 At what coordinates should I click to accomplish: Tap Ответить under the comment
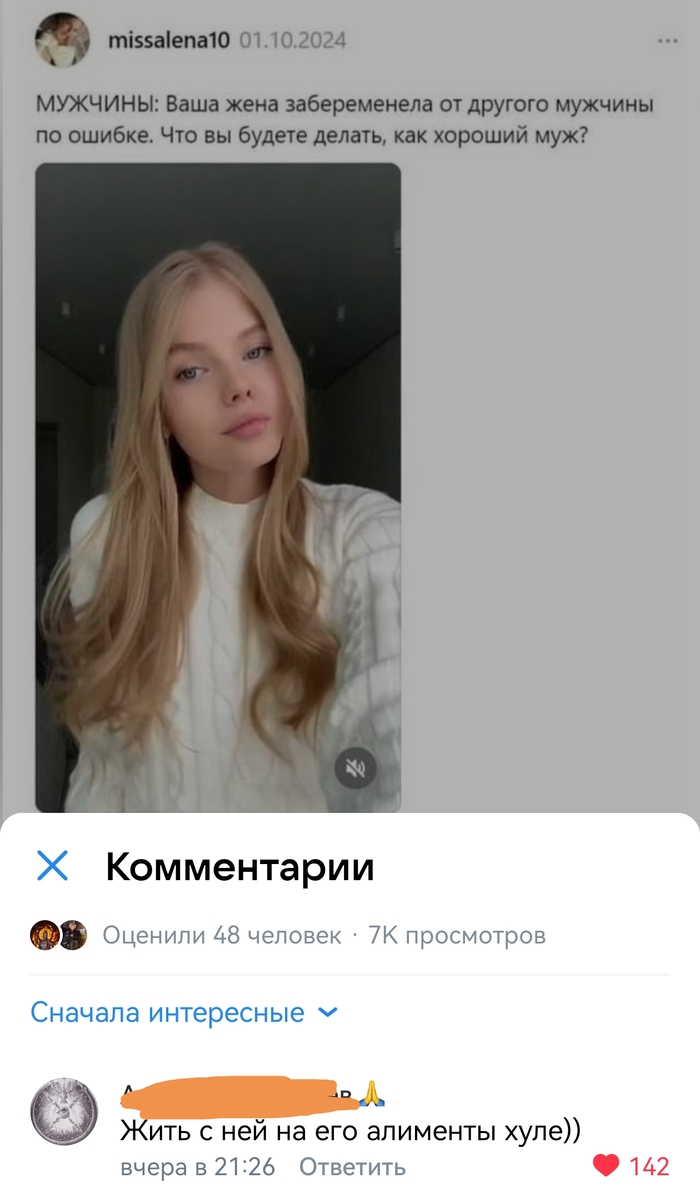point(352,1166)
